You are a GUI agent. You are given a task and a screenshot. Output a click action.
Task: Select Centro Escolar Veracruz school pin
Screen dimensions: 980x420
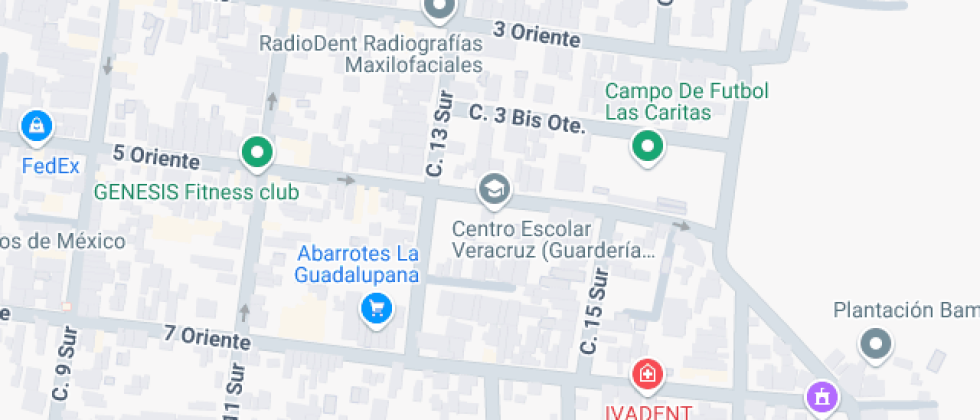click(x=493, y=188)
